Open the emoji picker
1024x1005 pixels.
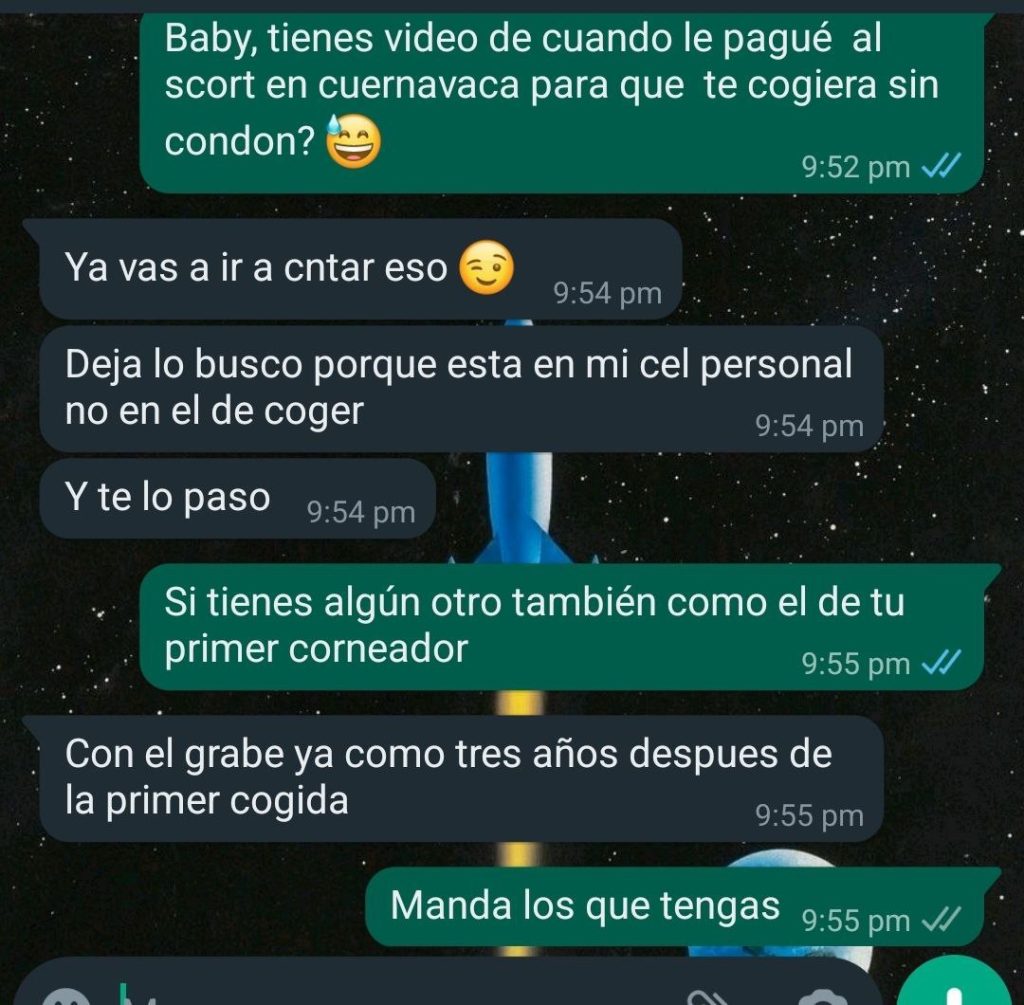coord(66,996)
